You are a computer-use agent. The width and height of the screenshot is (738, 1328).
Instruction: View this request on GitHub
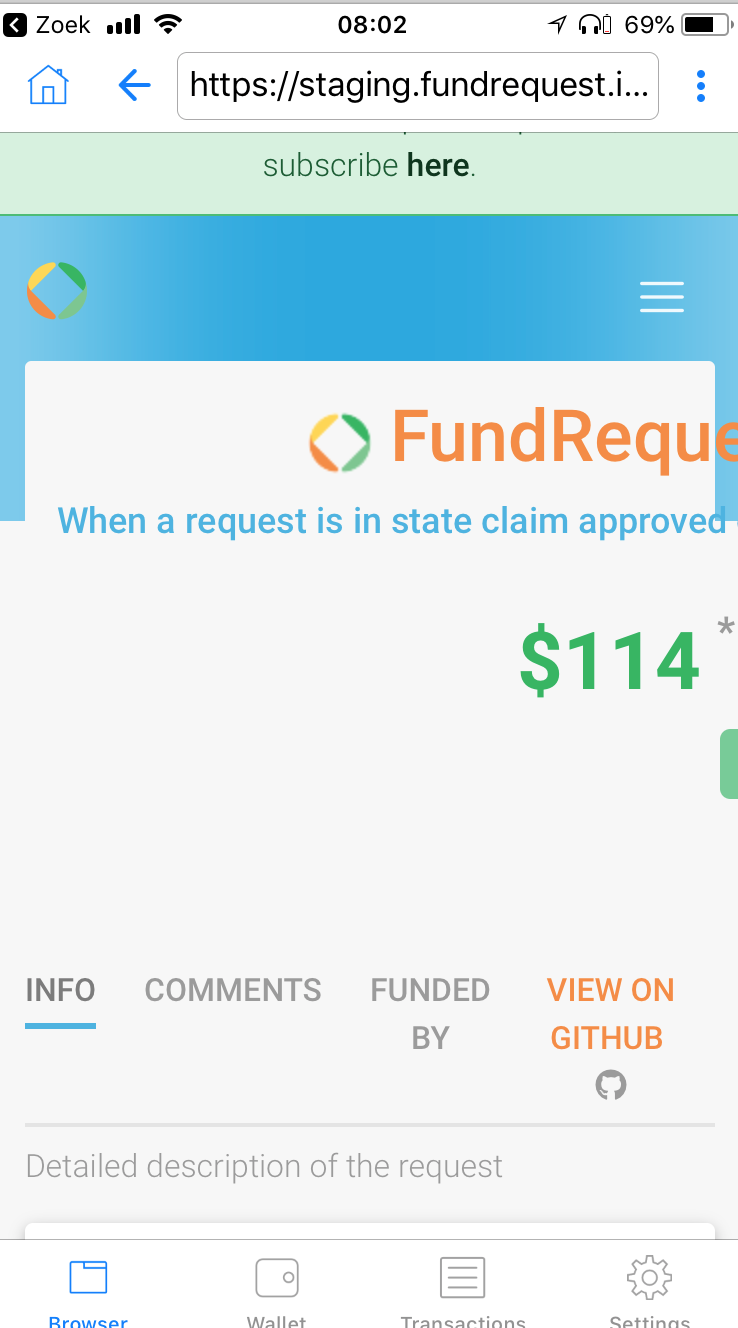pyautogui.click(x=610, y=1014)
